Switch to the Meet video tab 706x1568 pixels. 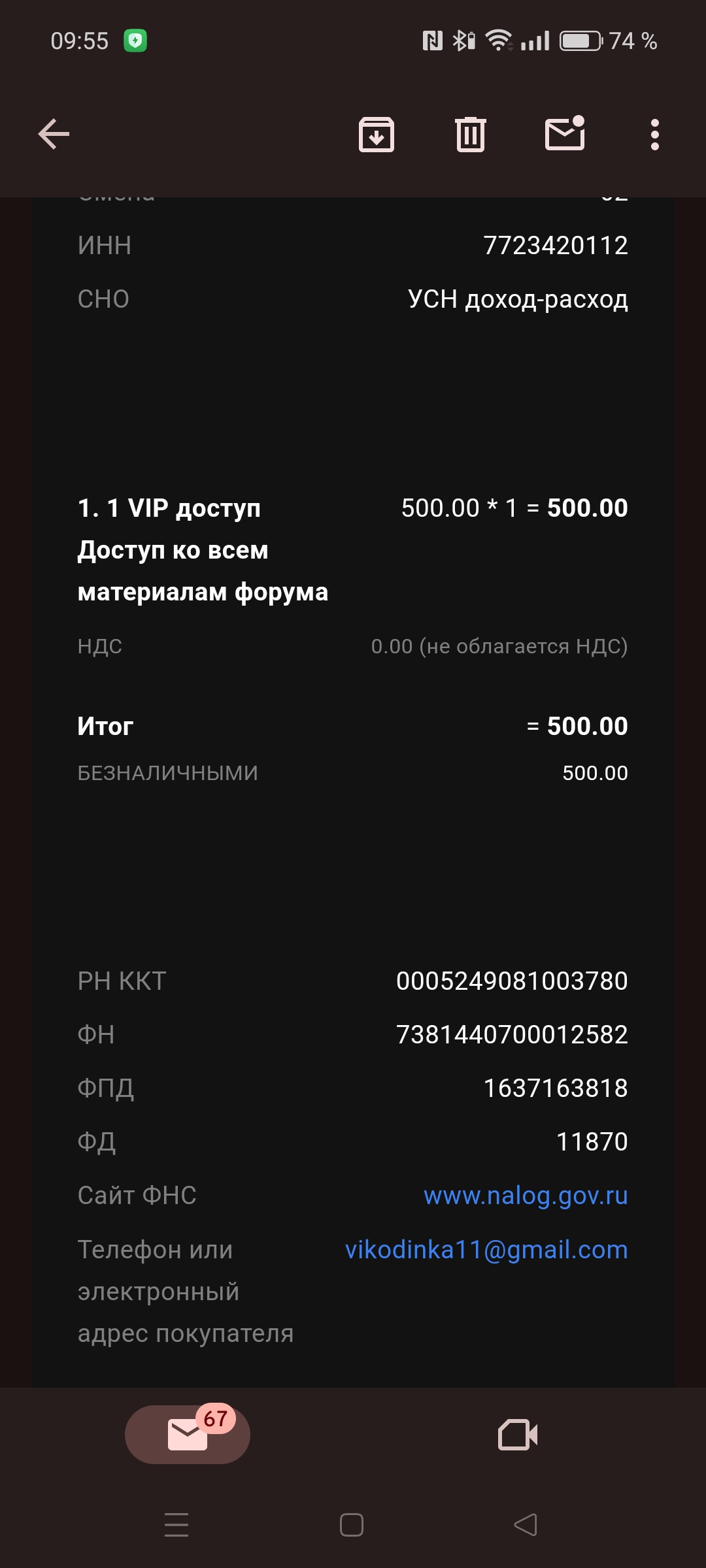518,1435
